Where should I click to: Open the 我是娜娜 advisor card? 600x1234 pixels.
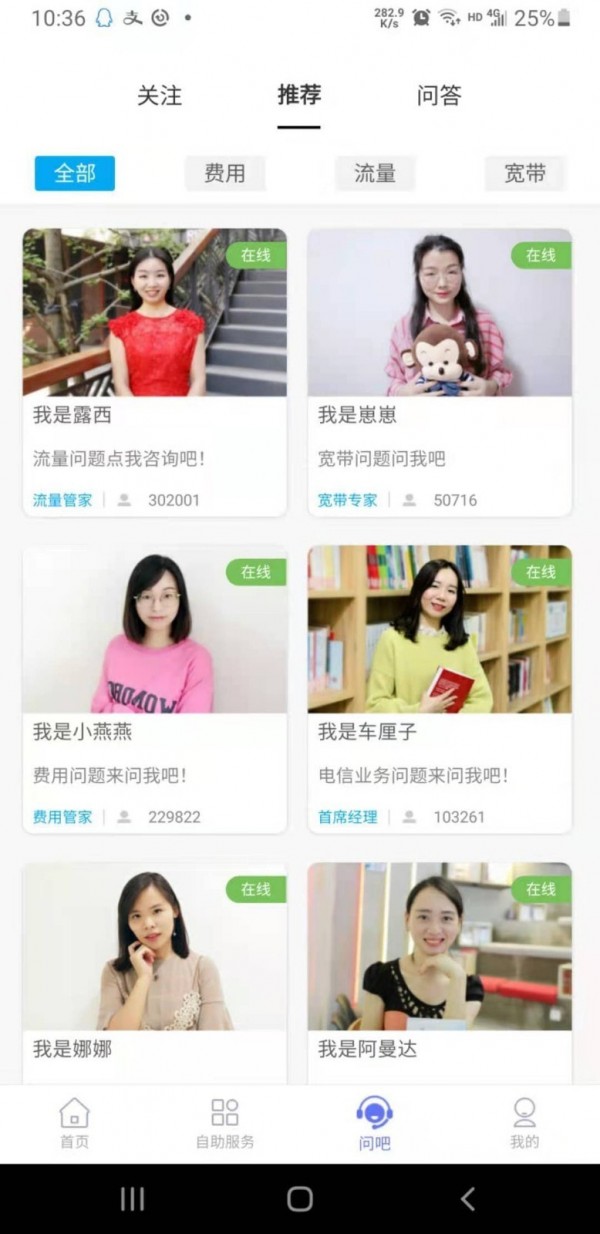coord(155,970)
